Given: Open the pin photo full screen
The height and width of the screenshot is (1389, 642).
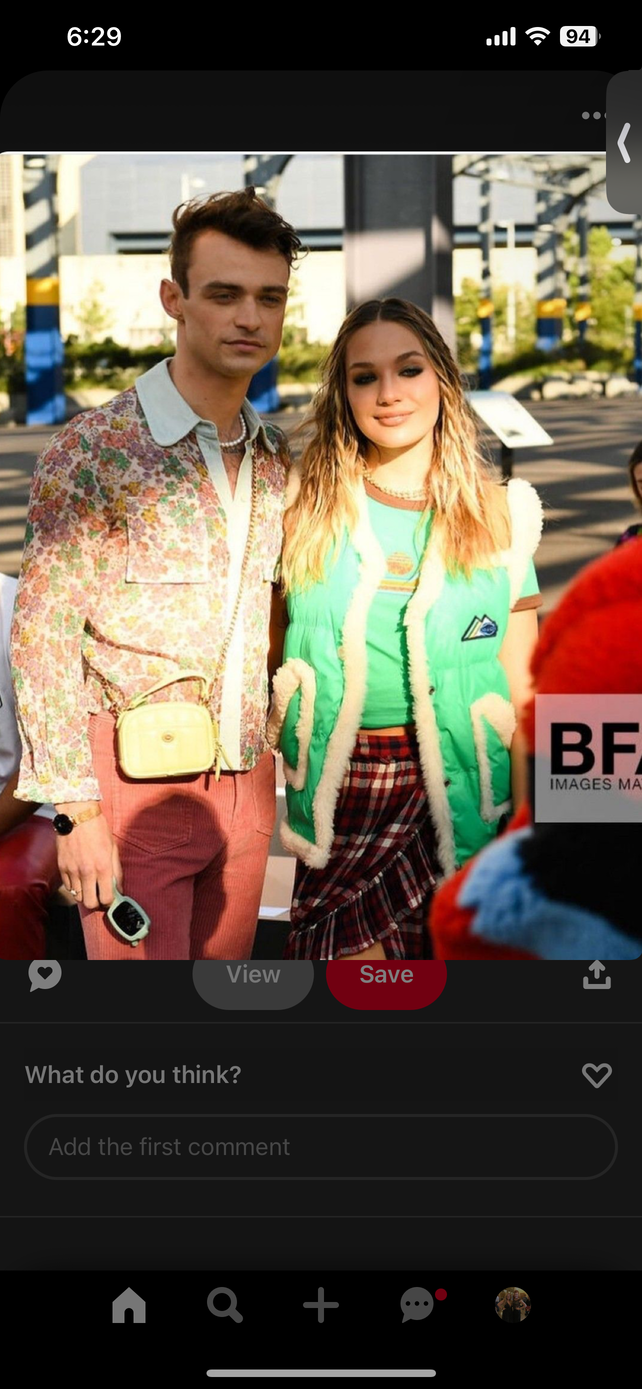Looking at the screenshot, I should (321, 556).
